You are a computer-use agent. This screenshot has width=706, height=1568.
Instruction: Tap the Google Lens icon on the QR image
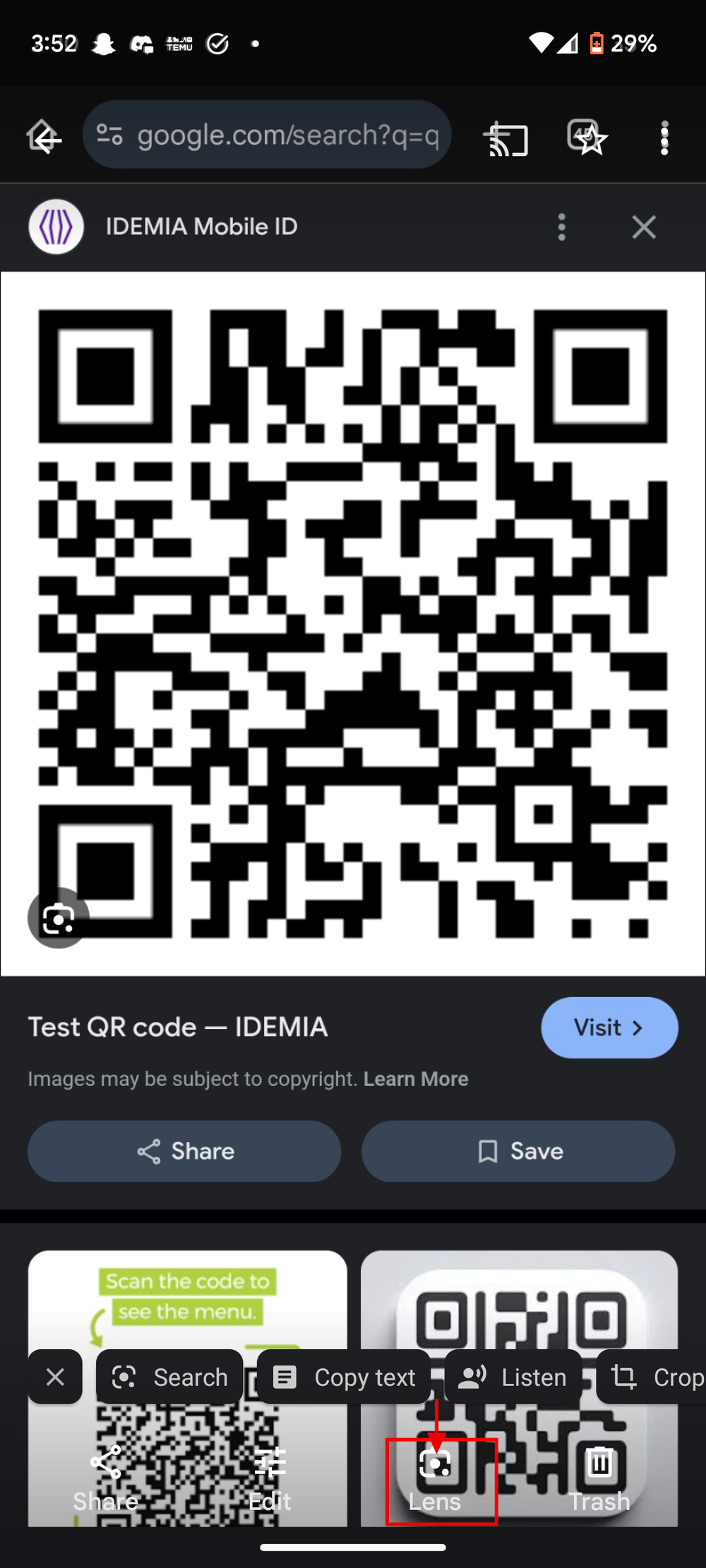(x=57, y=918)
